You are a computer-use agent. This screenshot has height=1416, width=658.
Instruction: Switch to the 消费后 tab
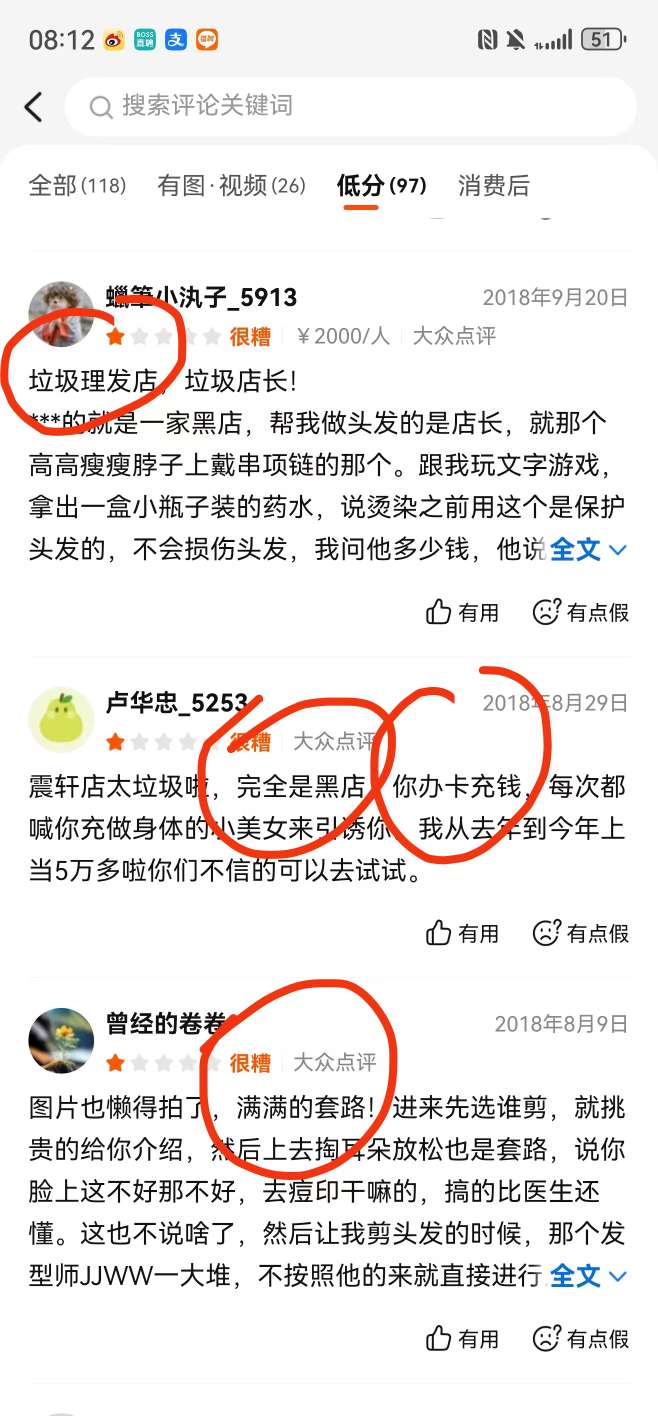[493, 185]
